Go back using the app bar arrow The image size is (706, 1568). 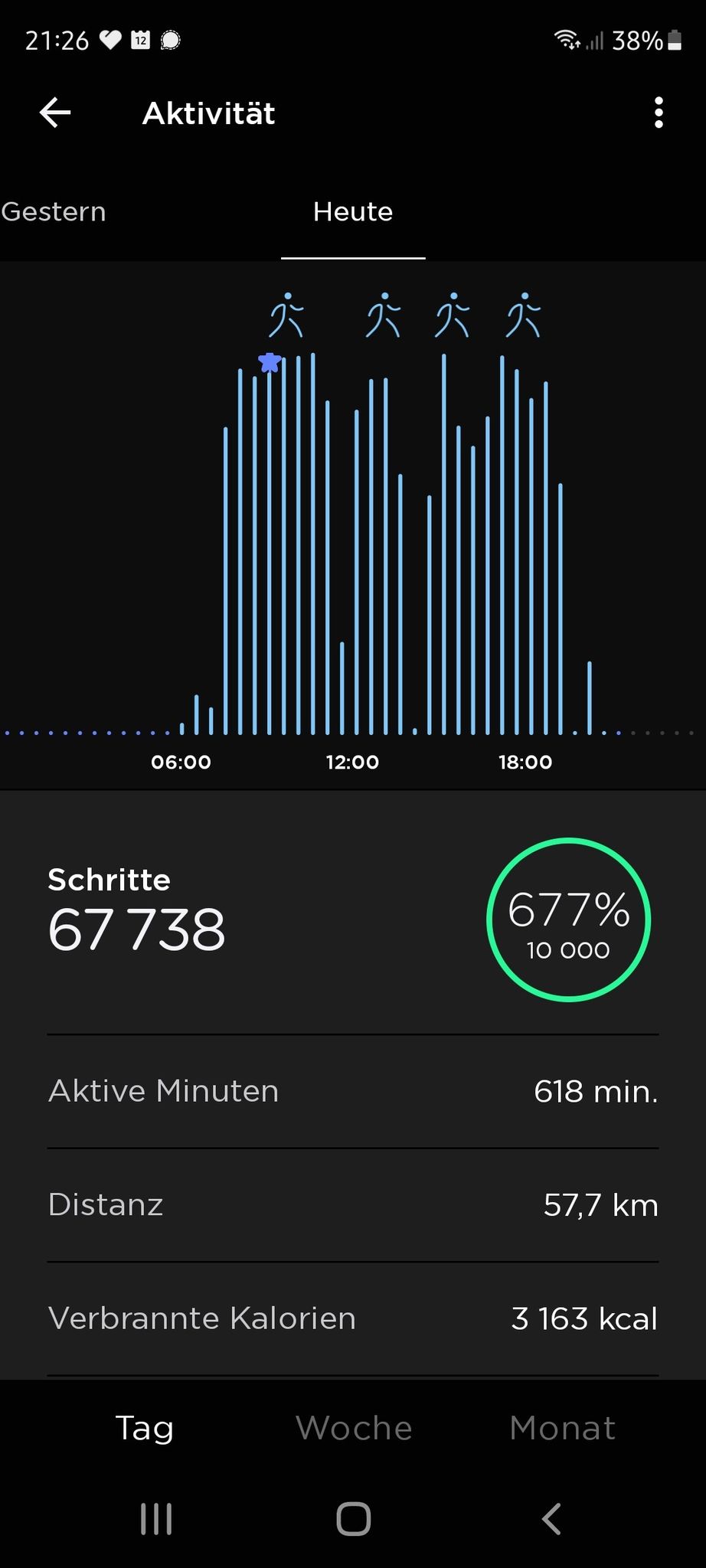pyautogui.click(x=55, y=113)
